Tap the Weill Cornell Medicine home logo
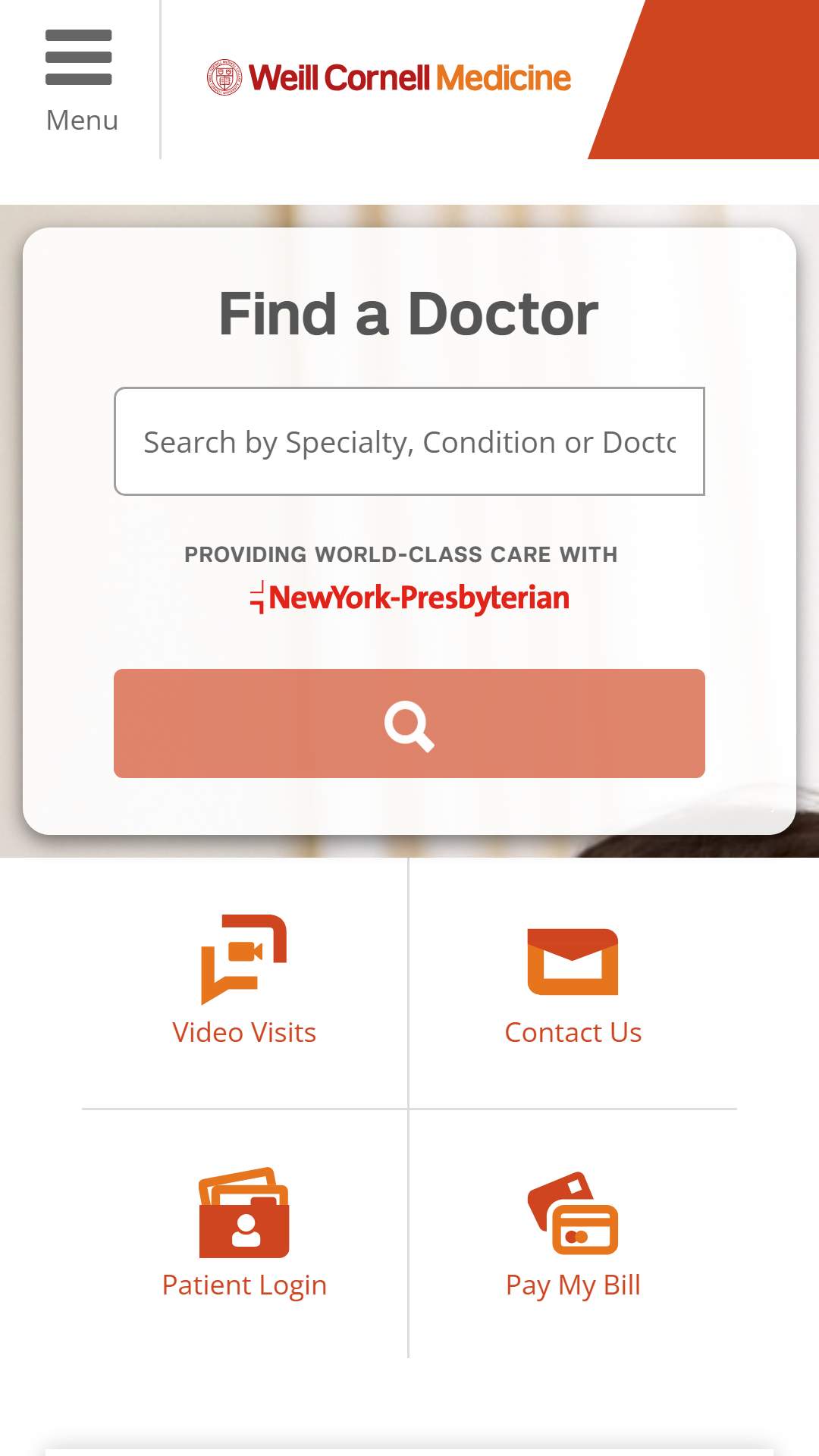819x1456 pixels. click(x=388, y=78)
